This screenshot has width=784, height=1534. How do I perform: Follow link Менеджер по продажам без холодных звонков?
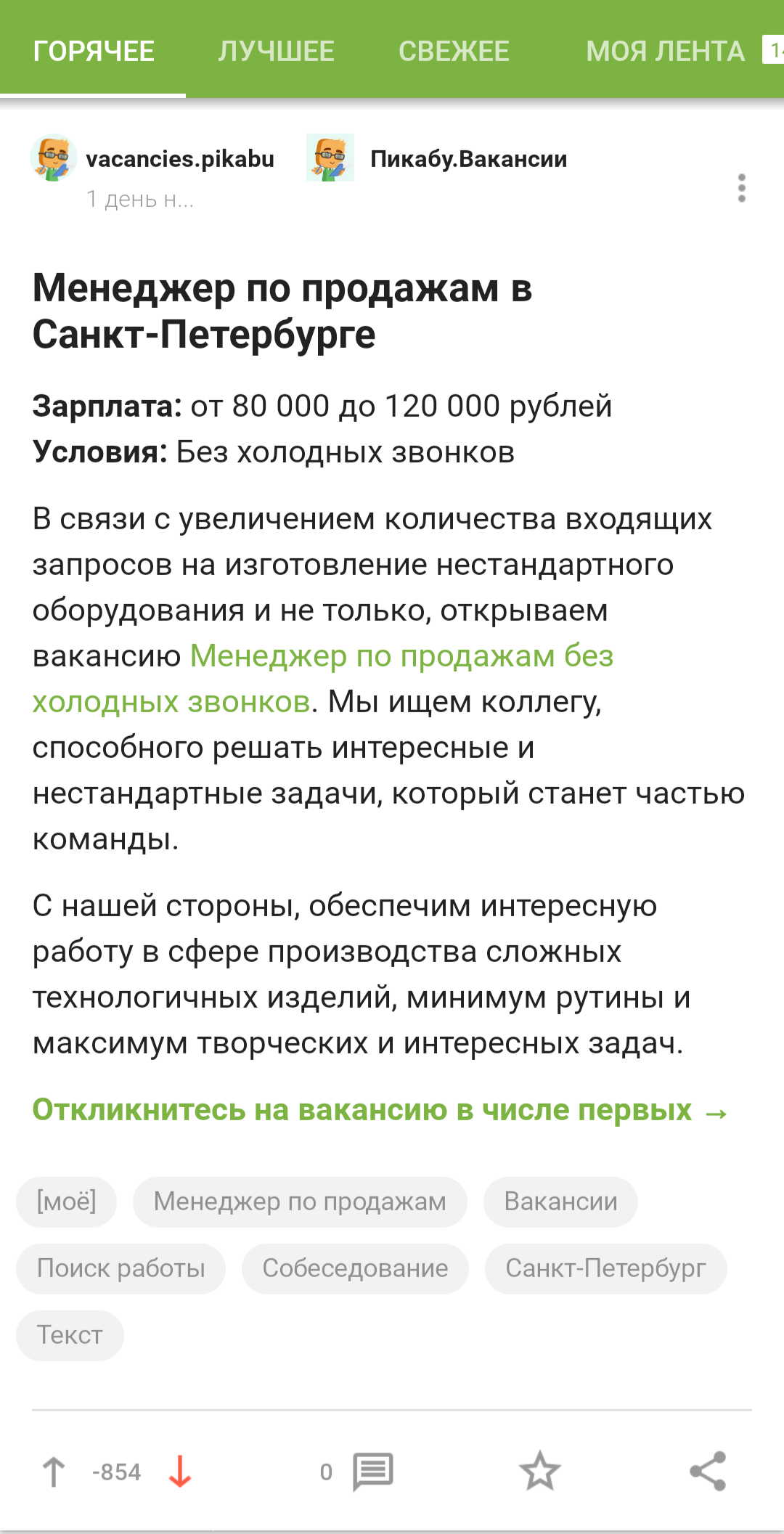401,657
